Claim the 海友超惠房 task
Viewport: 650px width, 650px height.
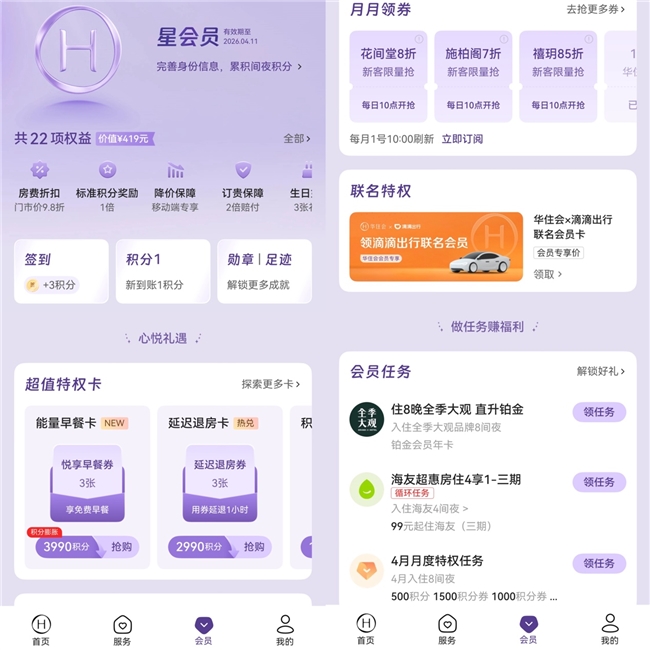599,482
